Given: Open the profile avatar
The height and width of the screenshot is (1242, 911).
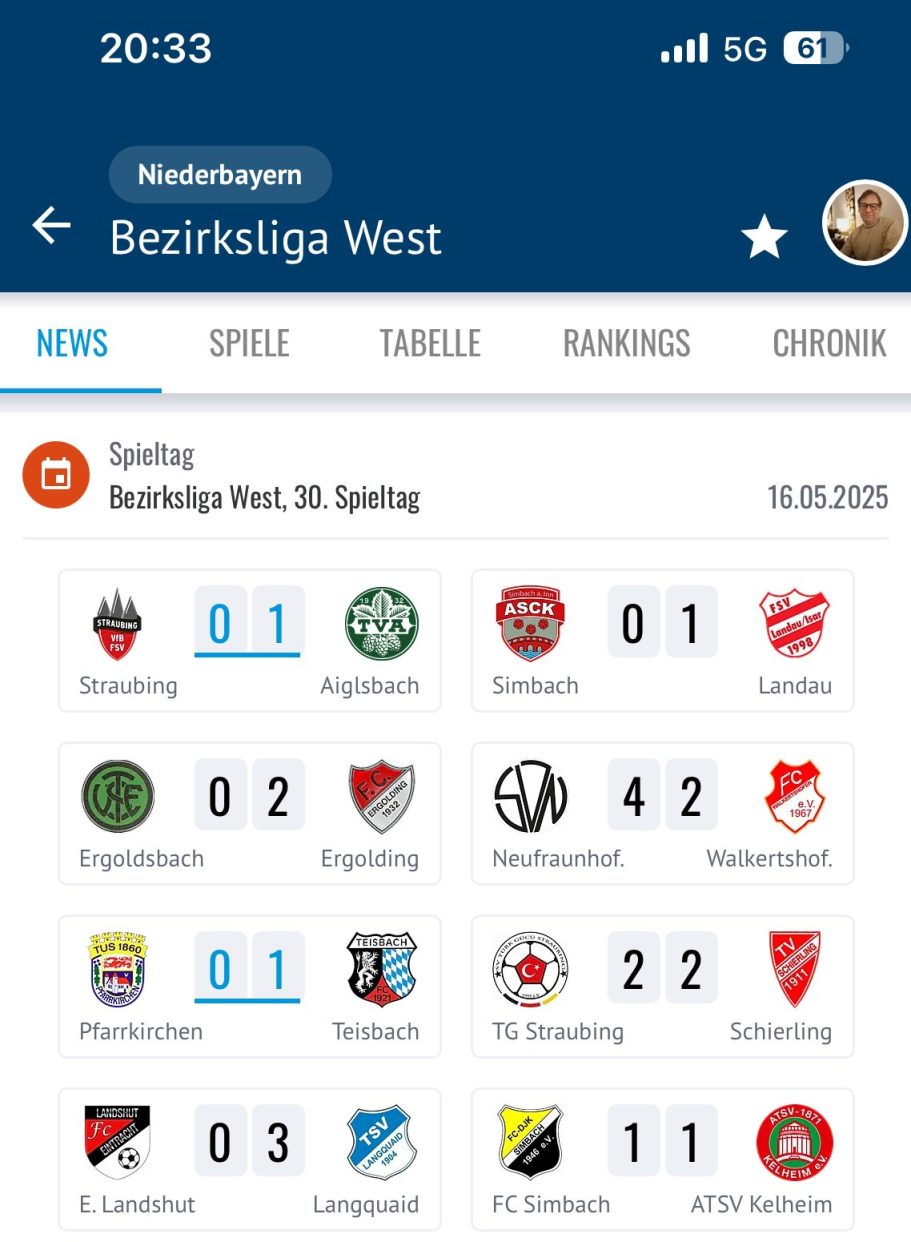Looking at the screenshot, I should click(863, 223).
